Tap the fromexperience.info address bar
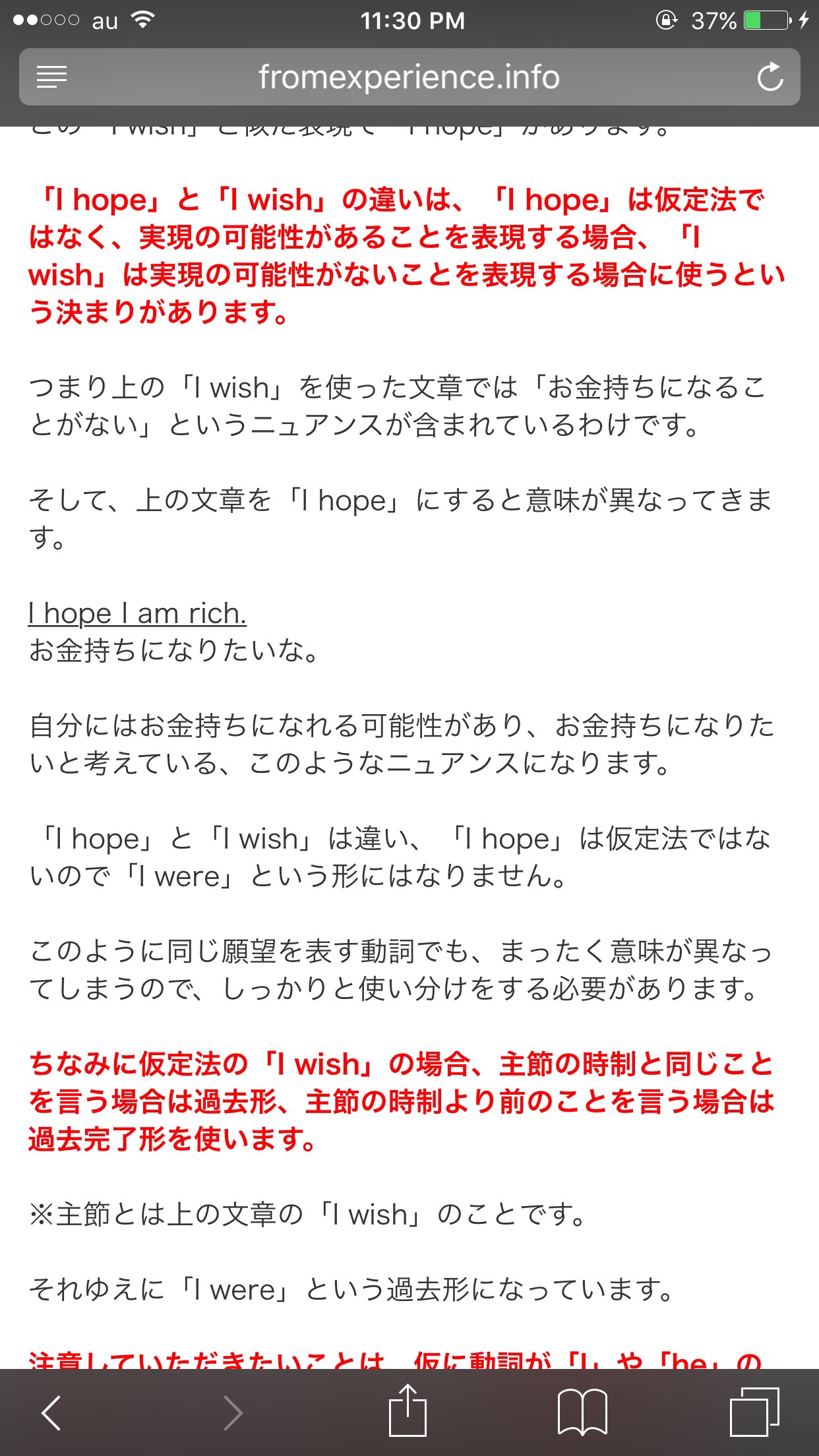 pyautogui.click(x=409, y=77)
